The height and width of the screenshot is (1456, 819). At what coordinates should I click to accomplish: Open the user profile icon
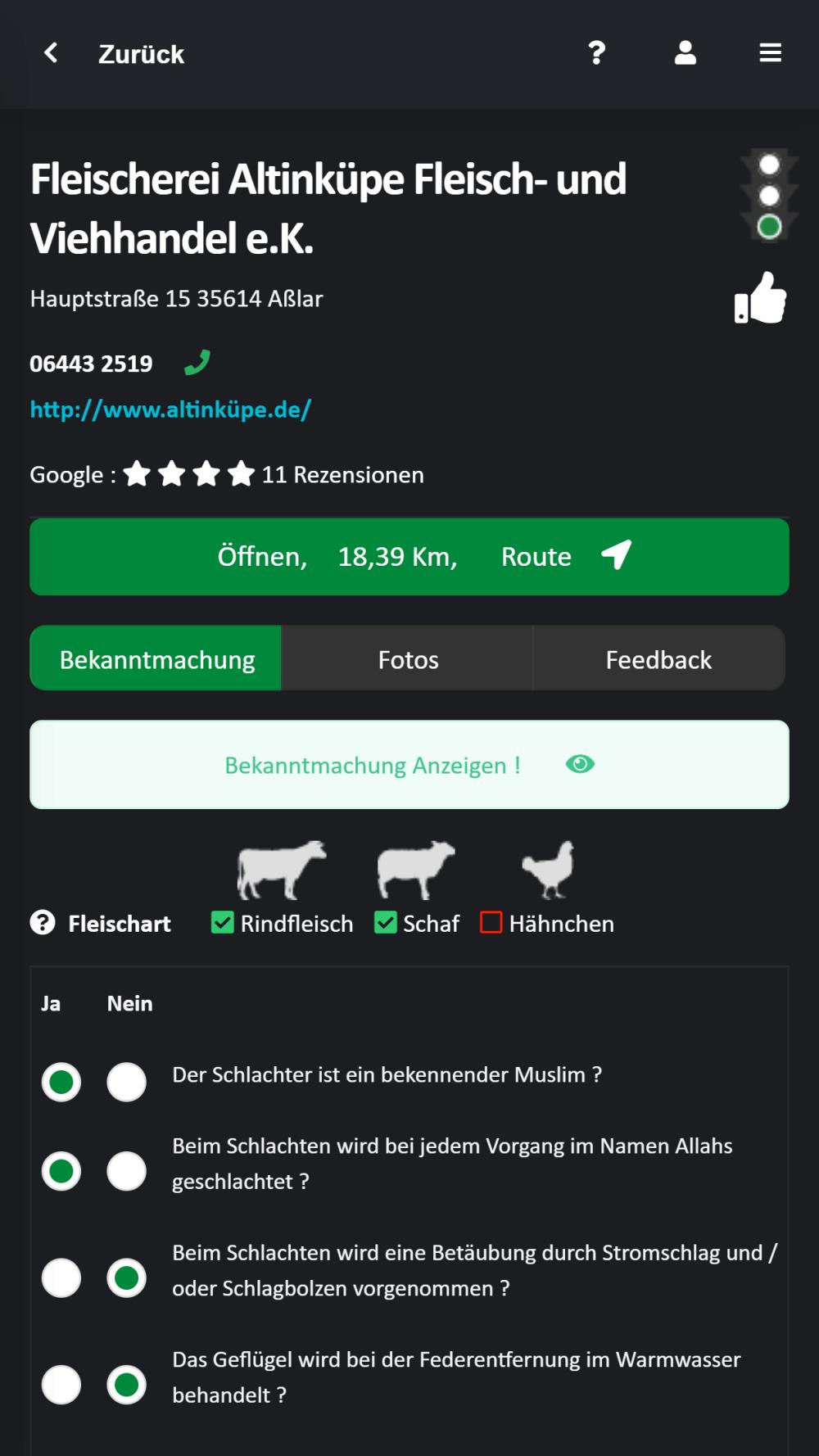click(x=685, y=53)
